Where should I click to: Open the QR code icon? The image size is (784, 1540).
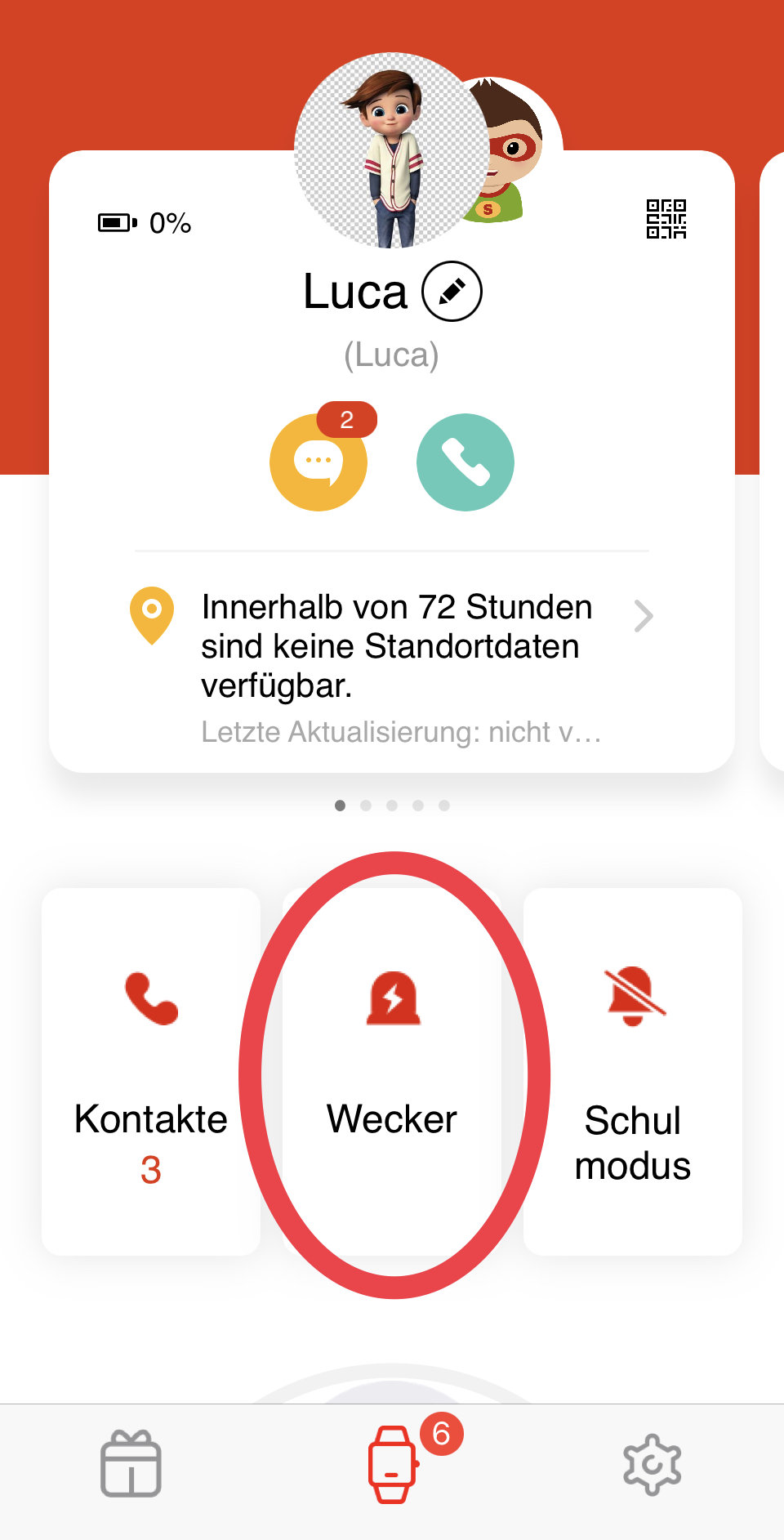[666, 219]
